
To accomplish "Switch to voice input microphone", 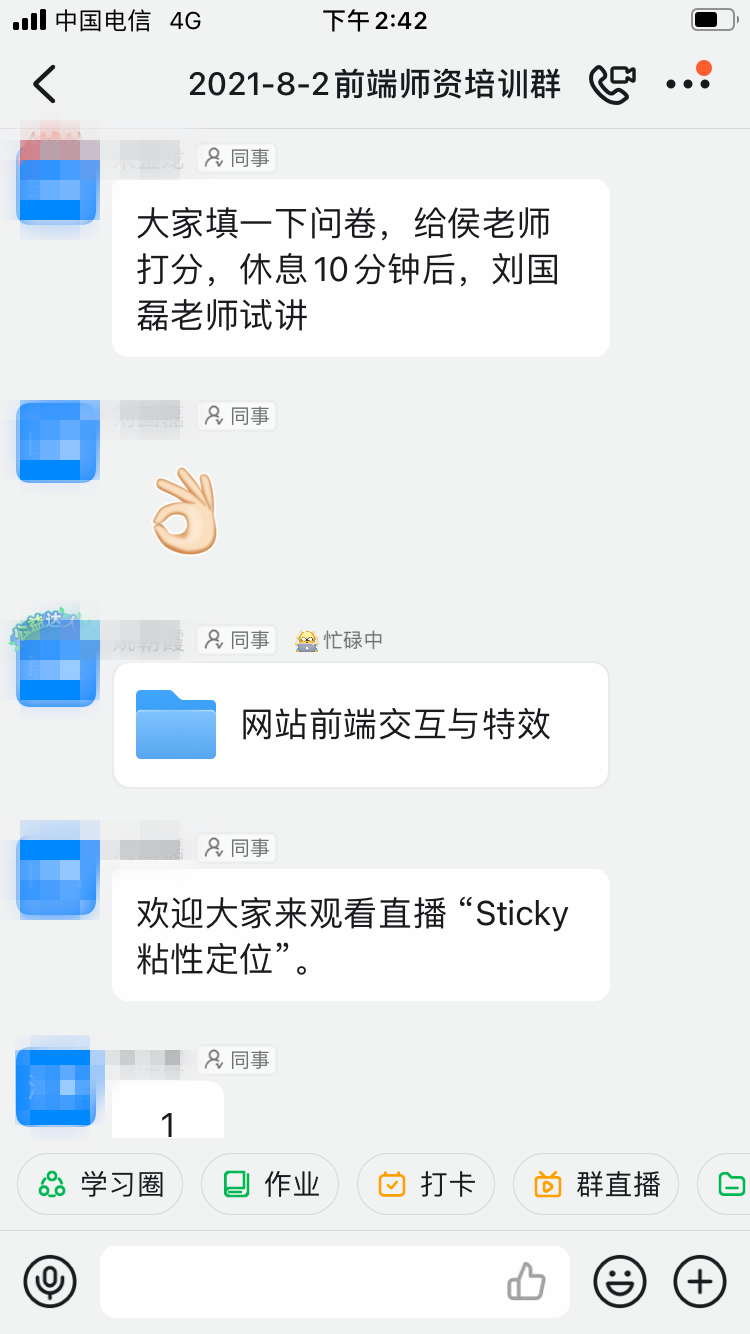I will click(50, 1281).
